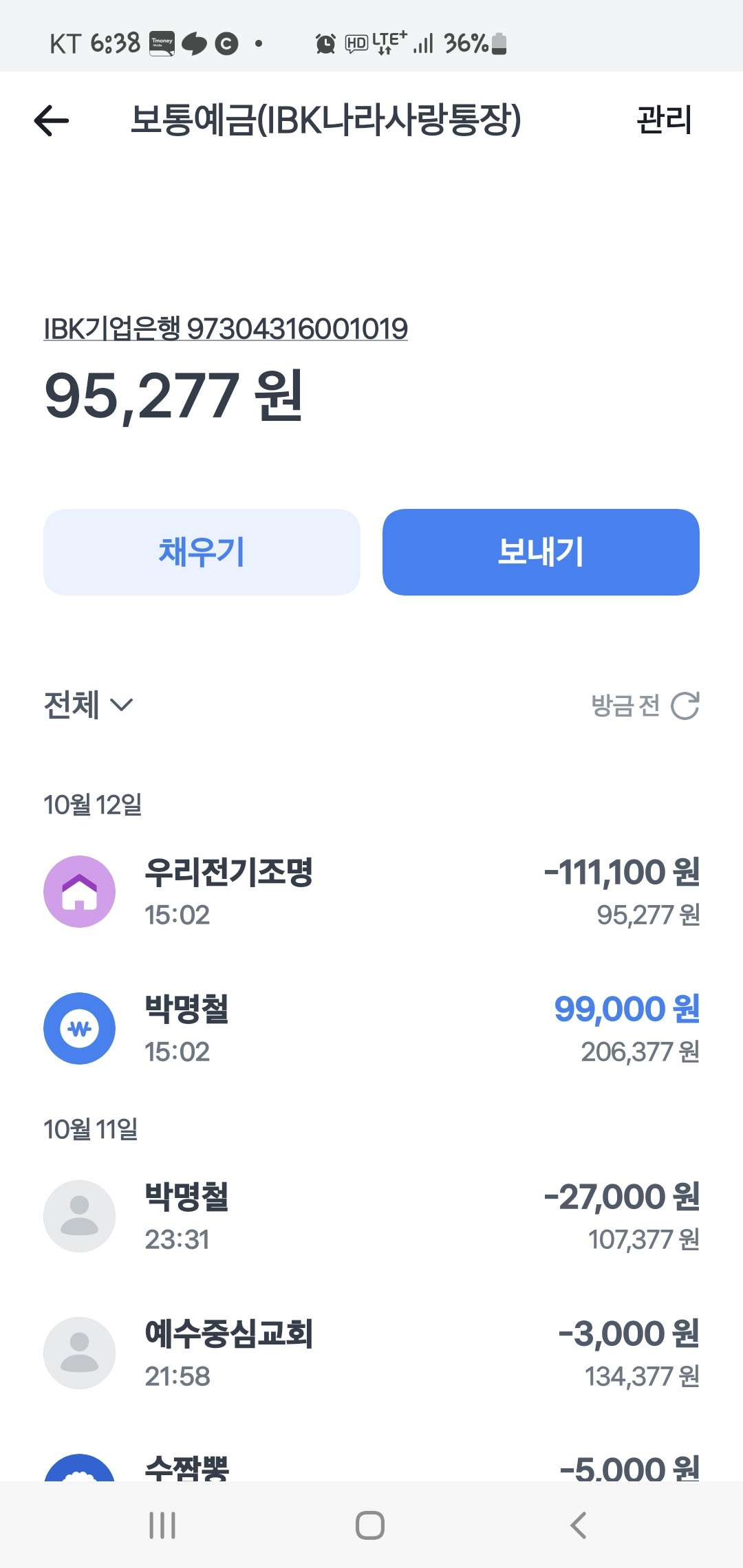Open the 우리전기조명 transaction
The image size is (743, 1568).
pos(371,891)
